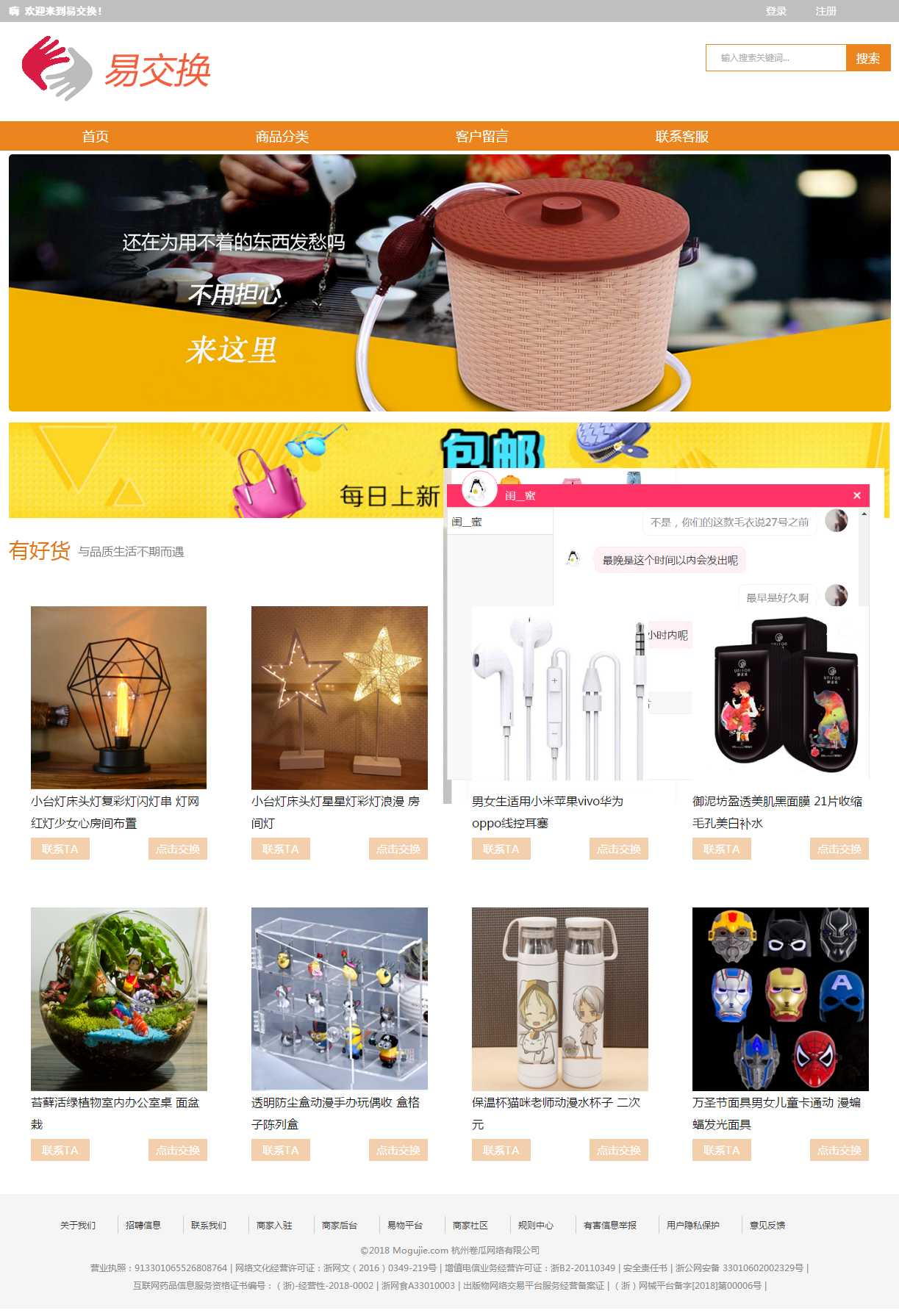
Task: Open the 意见反馈 feedback footer link
Action: coord(767,1225)
